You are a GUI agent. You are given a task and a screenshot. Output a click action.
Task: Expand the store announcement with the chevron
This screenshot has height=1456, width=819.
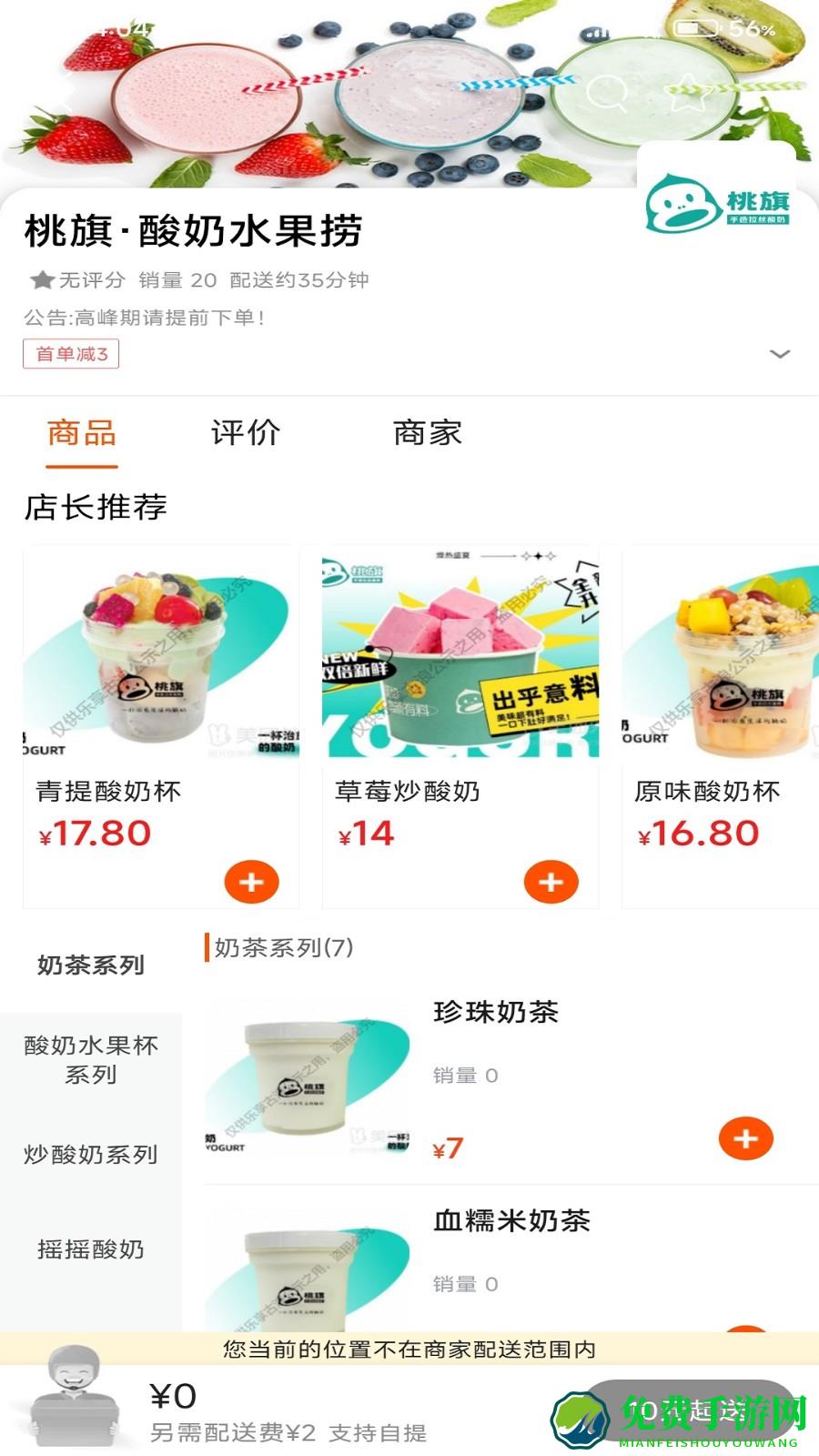778,353
